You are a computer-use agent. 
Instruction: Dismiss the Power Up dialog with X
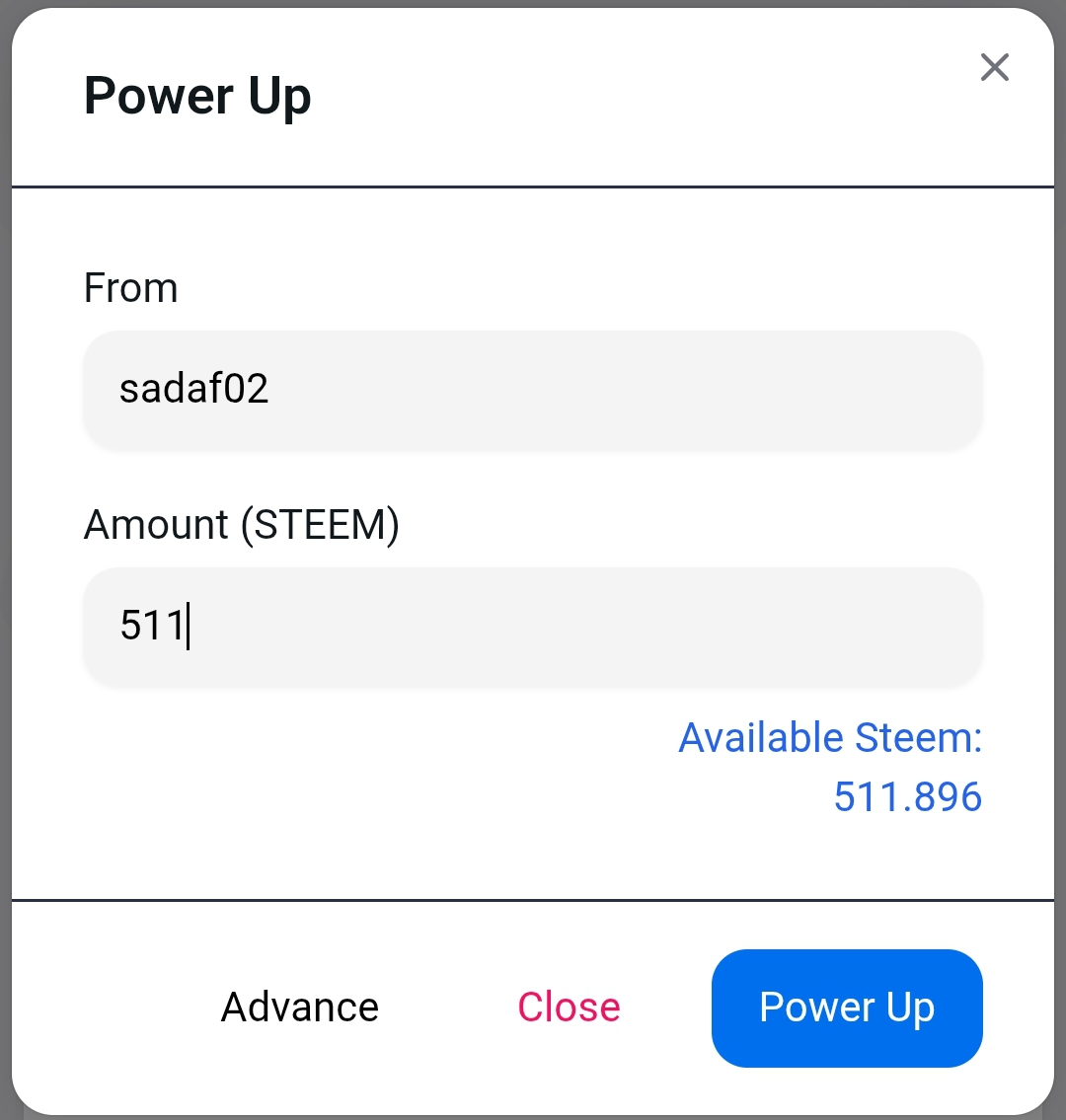pyautogui.click(x=994, y=68)
